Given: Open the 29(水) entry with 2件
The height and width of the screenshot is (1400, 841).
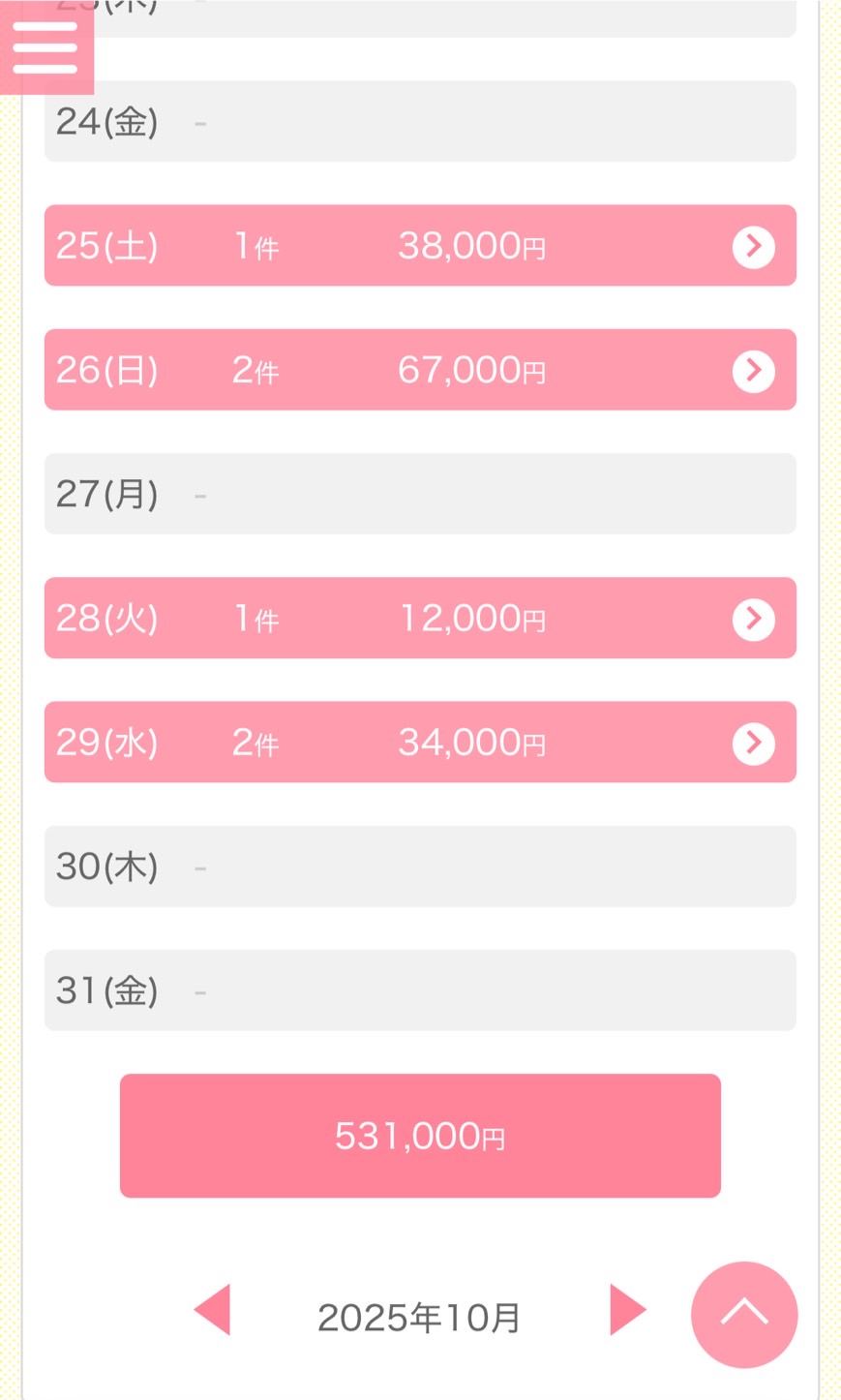Looking at the screenshot, I should pyautogui.click(x=420, y=742).
